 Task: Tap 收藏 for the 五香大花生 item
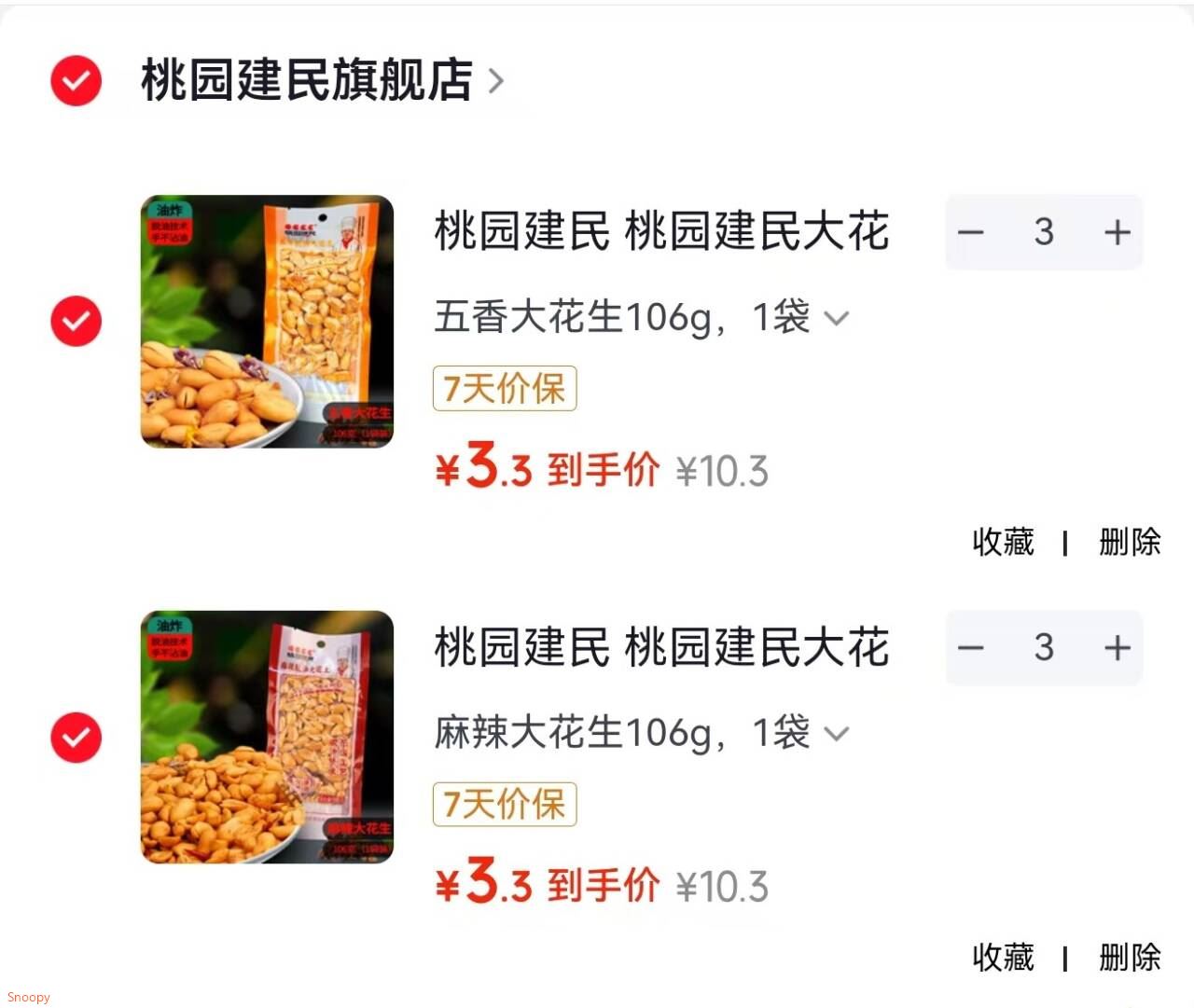tap(1003, 542)
